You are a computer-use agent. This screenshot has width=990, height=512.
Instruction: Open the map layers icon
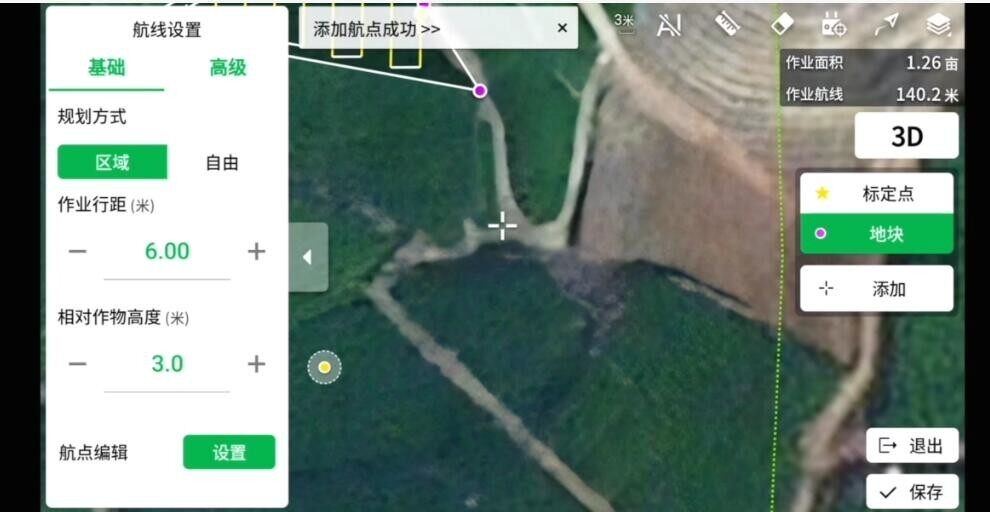pyautogui.click(x=937, y=25)
